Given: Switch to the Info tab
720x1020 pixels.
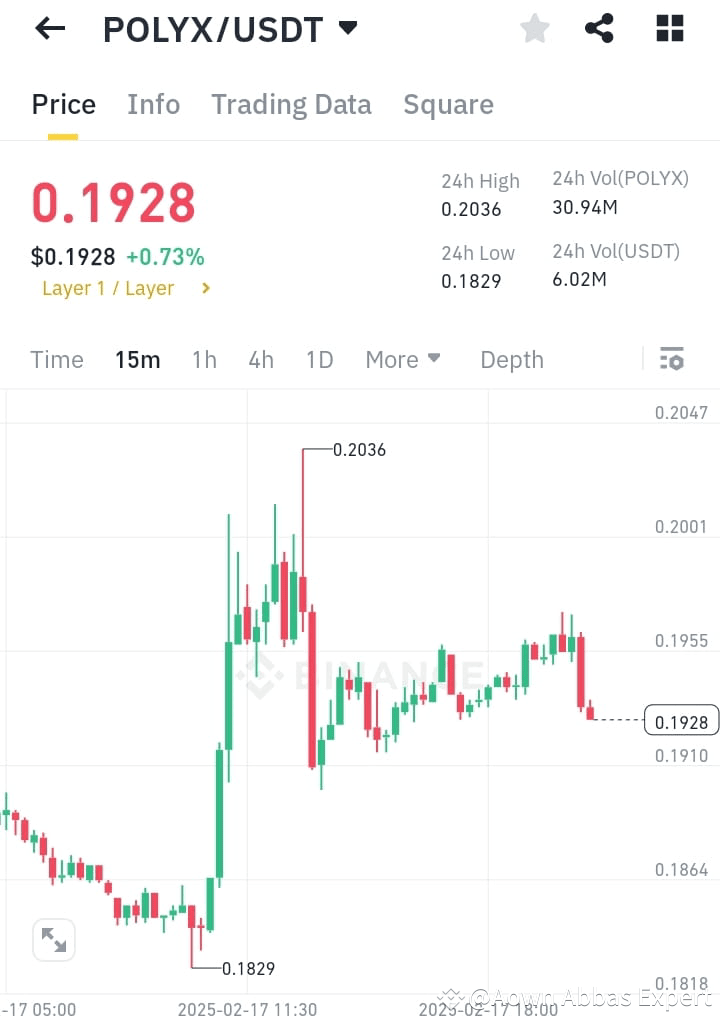Looking at the screenshot, I should (x=153, y=104).
